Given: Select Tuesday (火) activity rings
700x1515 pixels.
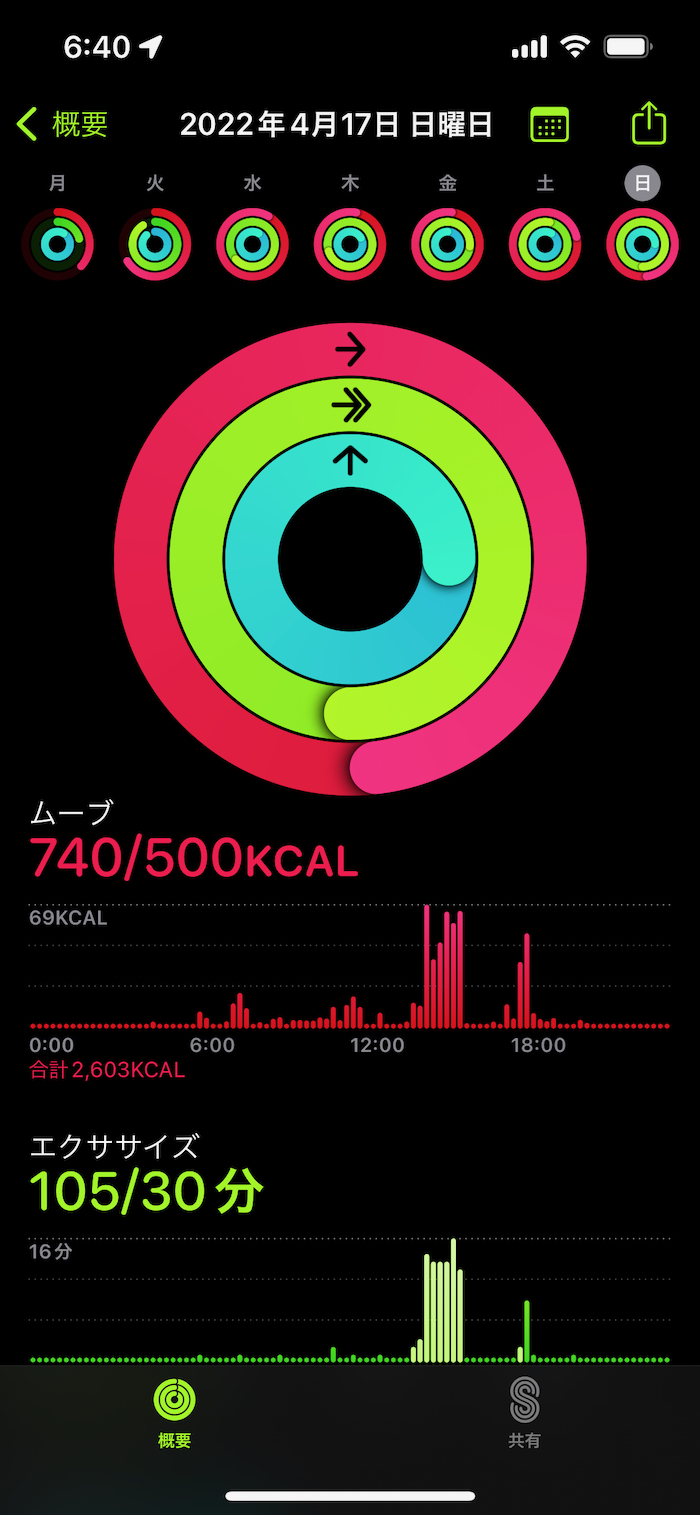Looking at the screenshot, I should coord(155,244).
